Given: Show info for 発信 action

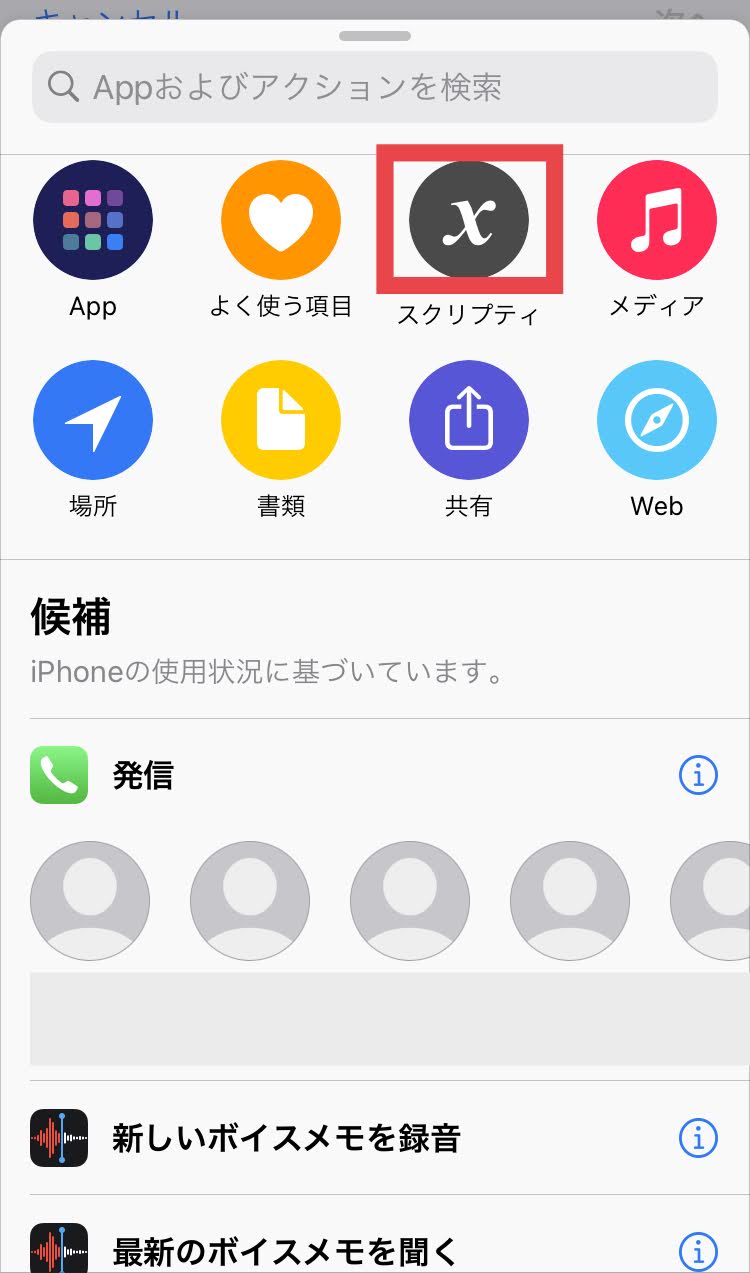Looking at the screenshot, I should click(698, 775).
